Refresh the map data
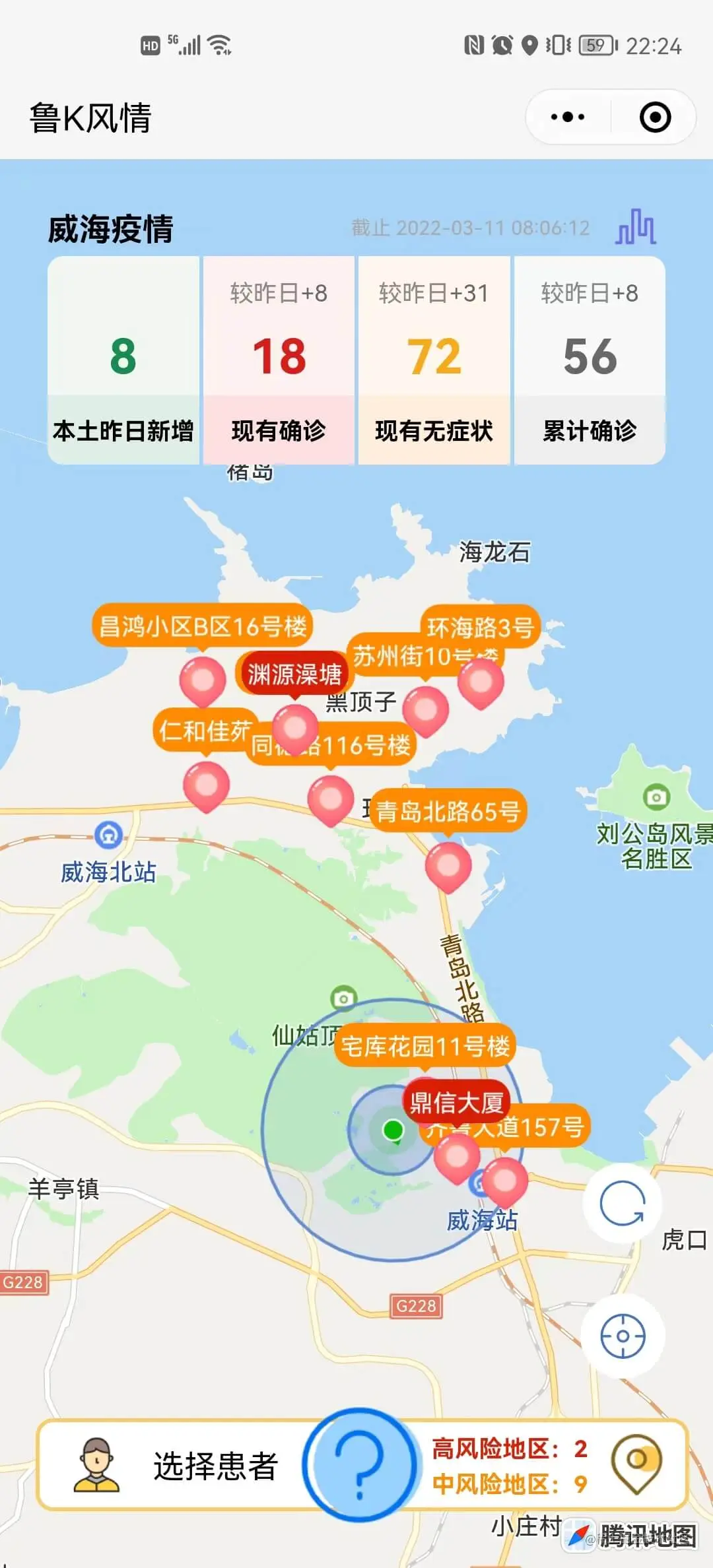This screenshot has height=1568, width=713. [622, 1203]
